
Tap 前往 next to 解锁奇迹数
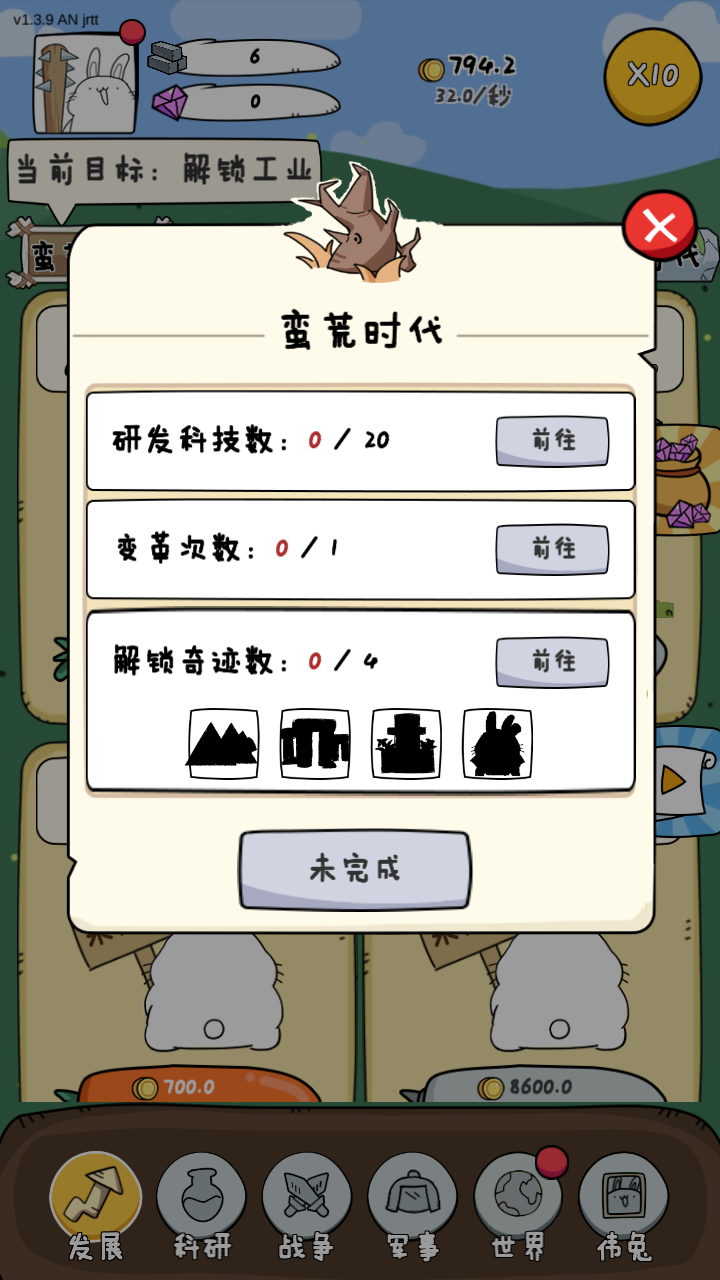pos(552,662)
